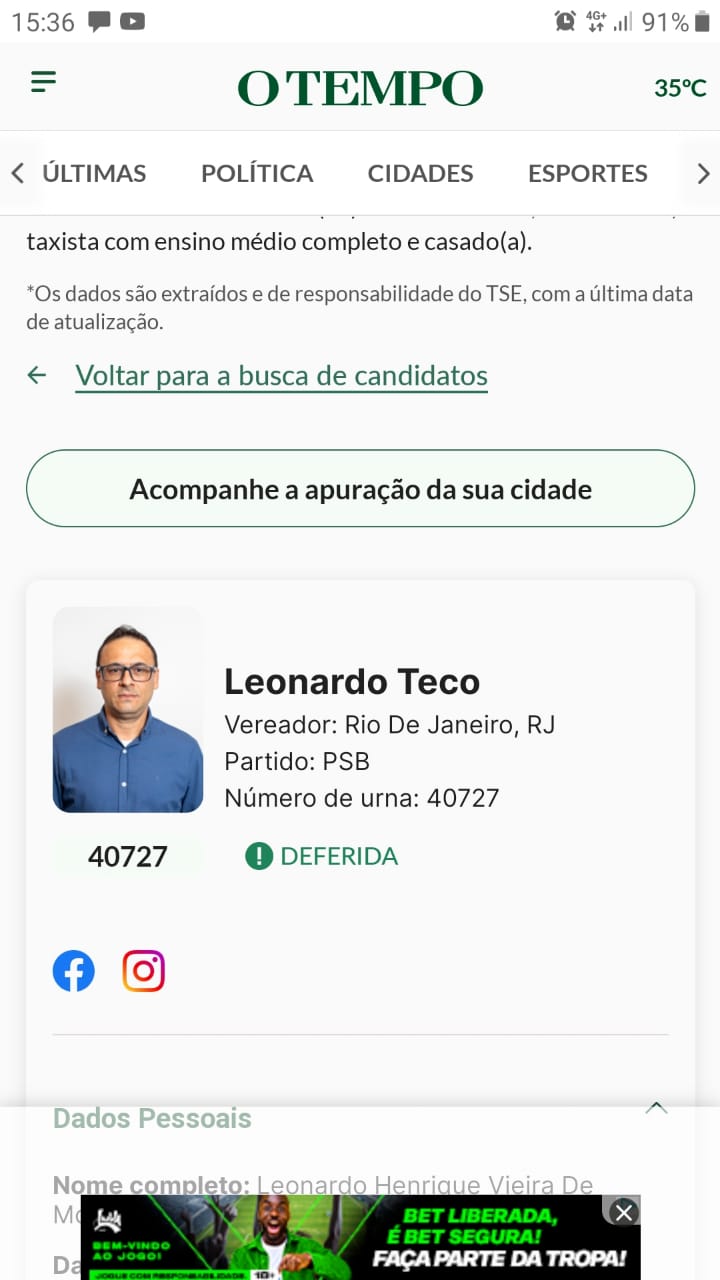720x1280 pixels.
Task: Close the betting ad banner
Action: click(624, 1212)
